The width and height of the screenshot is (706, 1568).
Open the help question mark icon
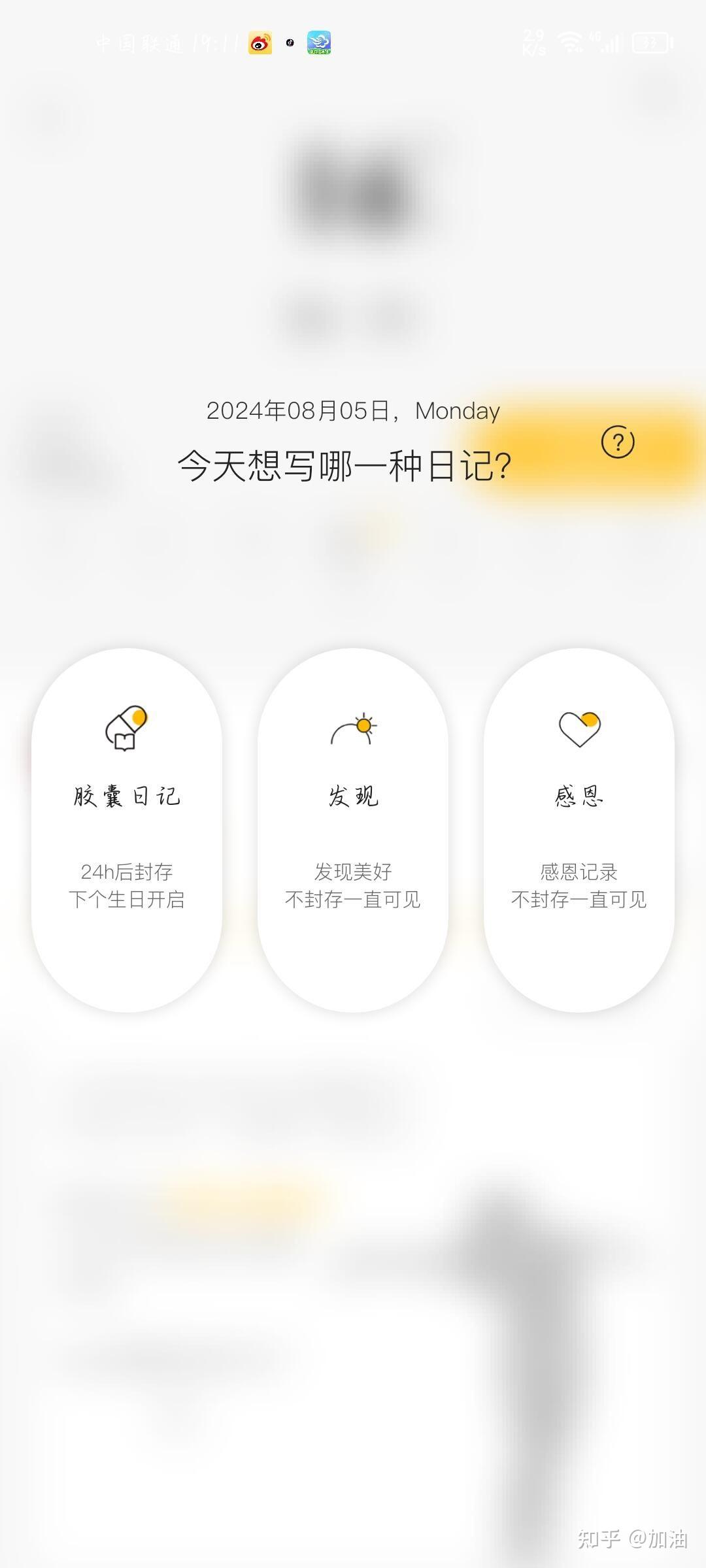point(618,442)
